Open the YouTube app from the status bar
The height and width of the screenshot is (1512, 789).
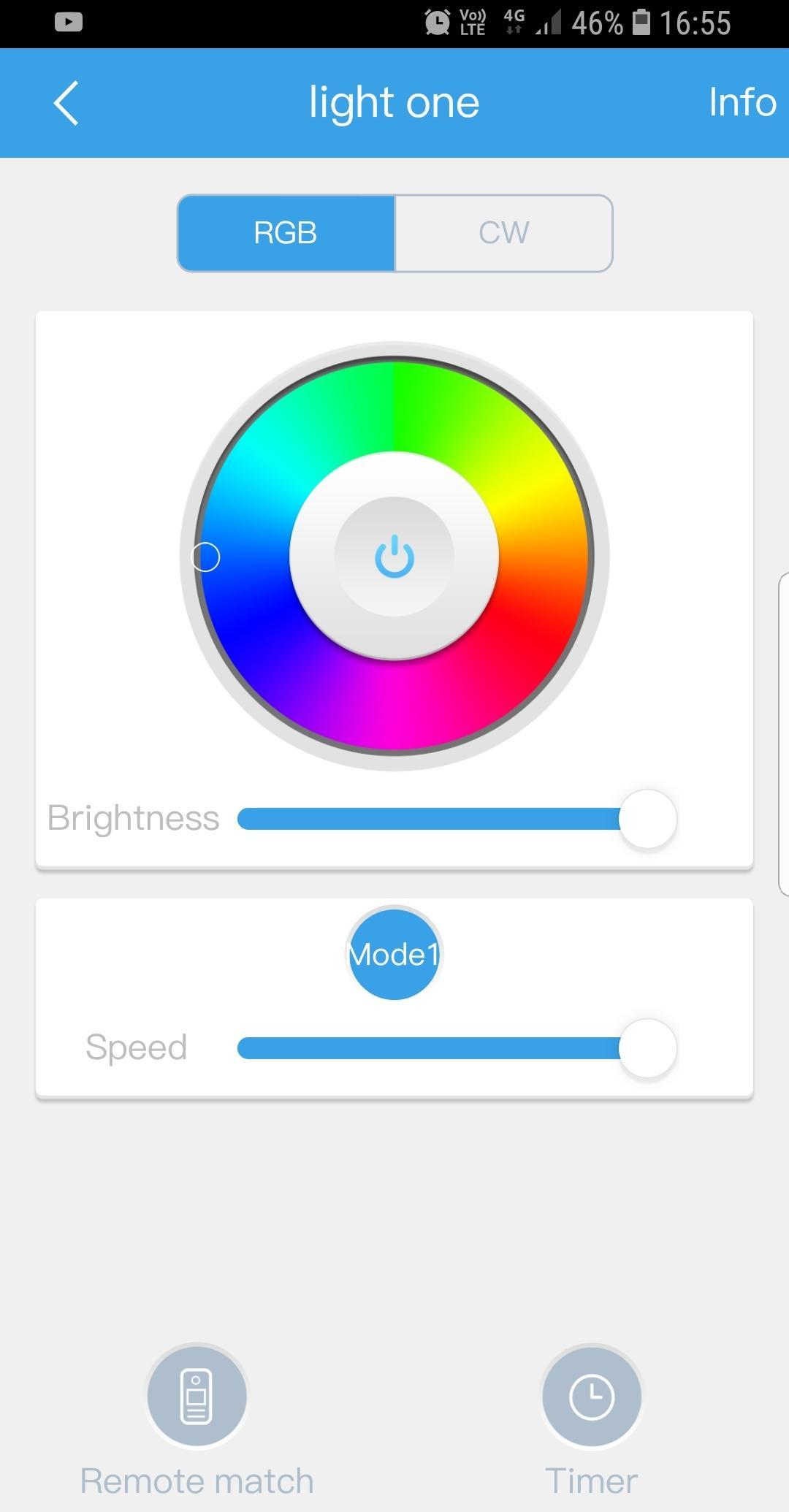(69, 22)
